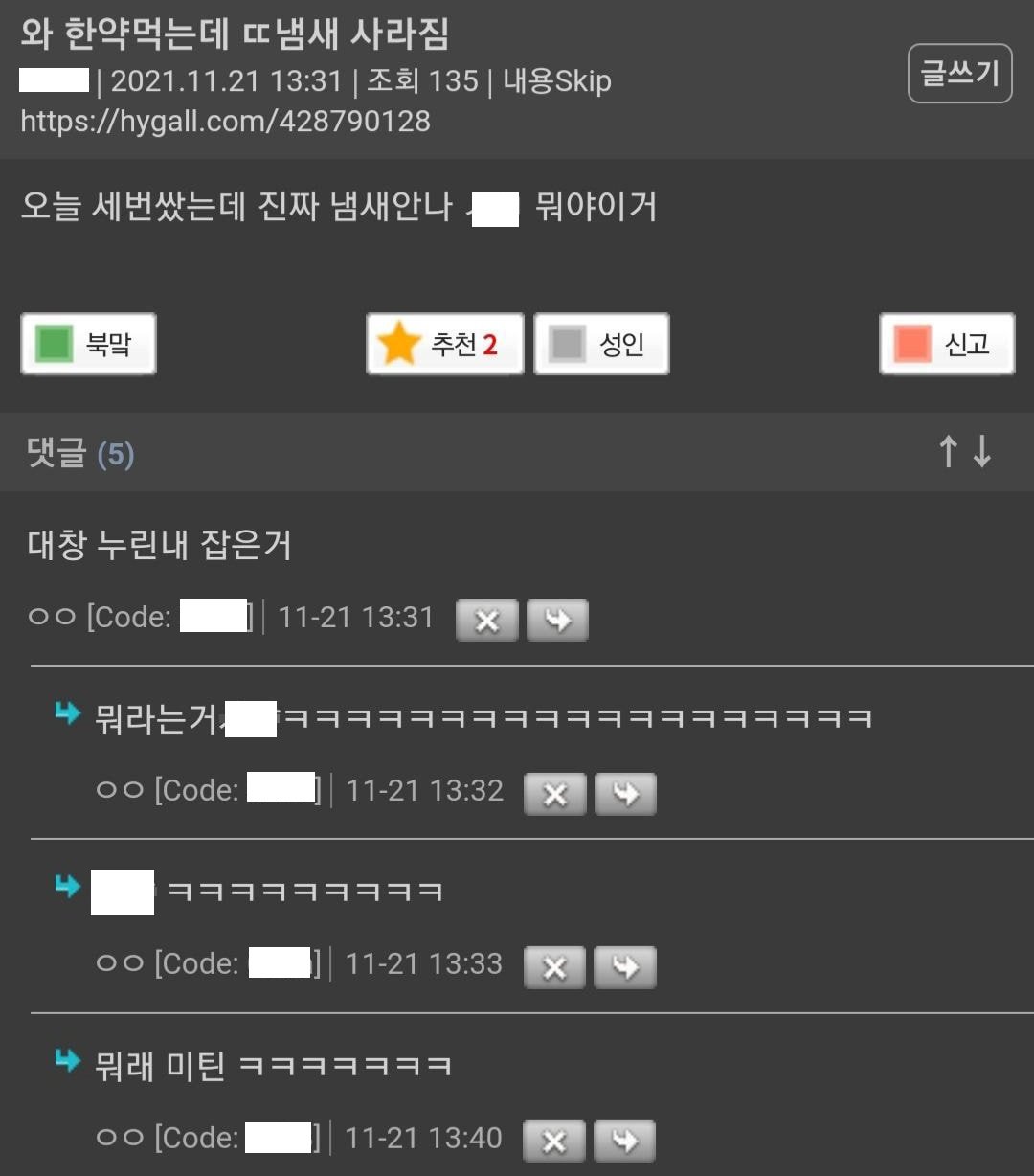Tap the comment sort arrows
The height and width of the screenshot is (1176, 1034).
965,451
